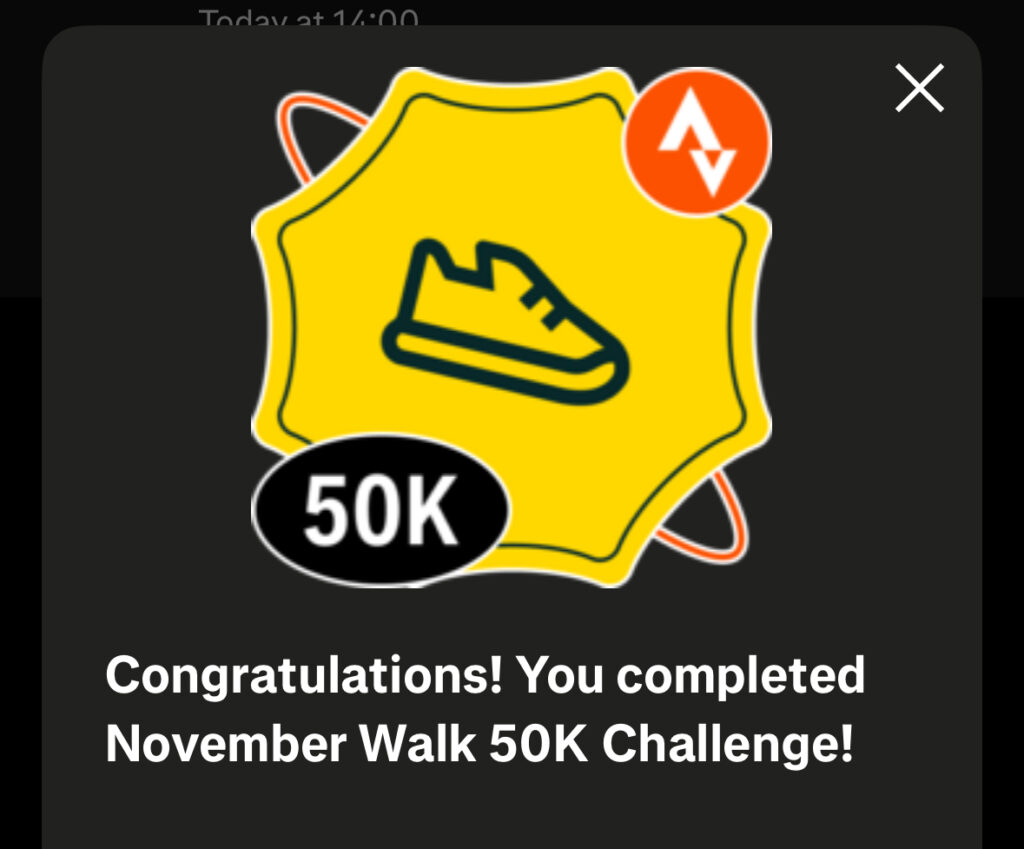
Task: Close the challenge completion dialog
Action: coord(919,89)
